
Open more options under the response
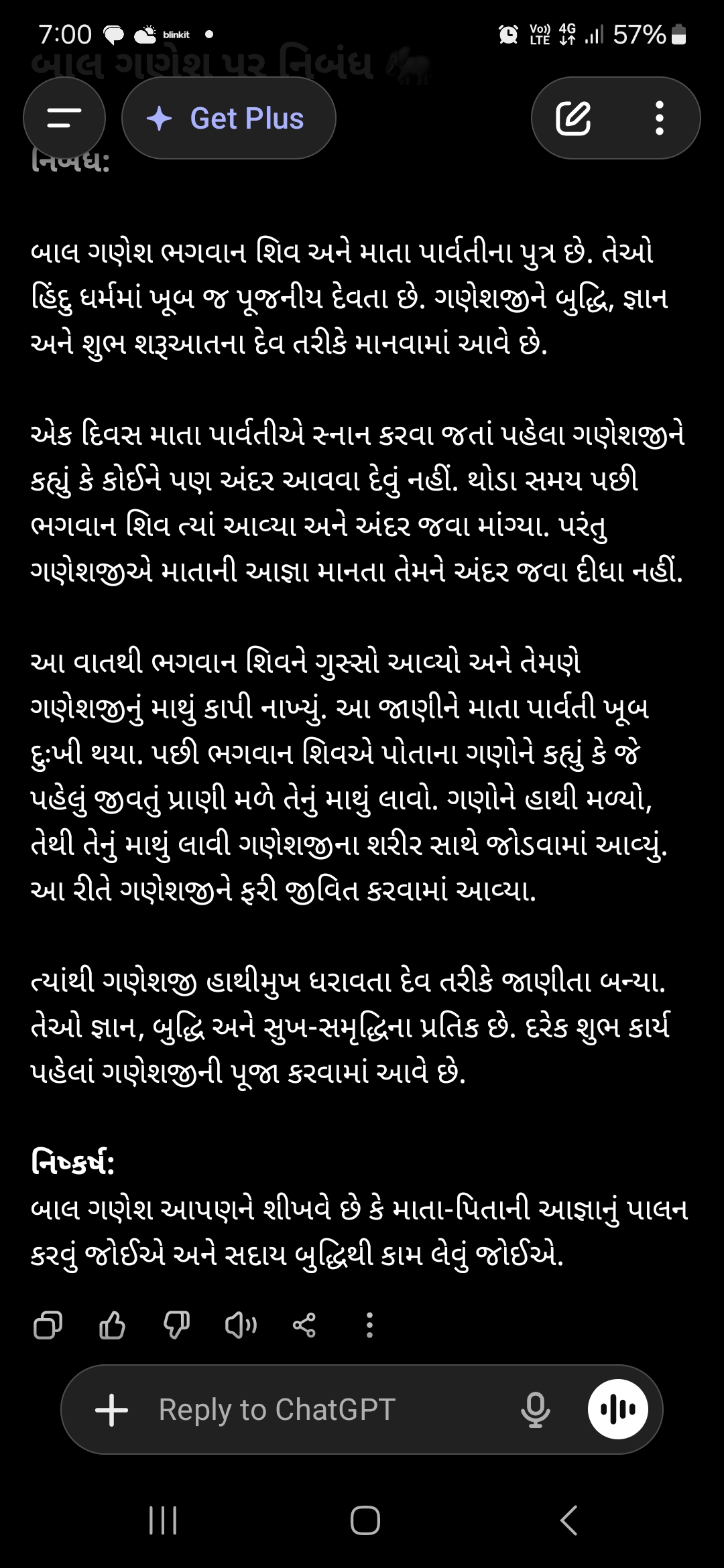pos(369,1325)
